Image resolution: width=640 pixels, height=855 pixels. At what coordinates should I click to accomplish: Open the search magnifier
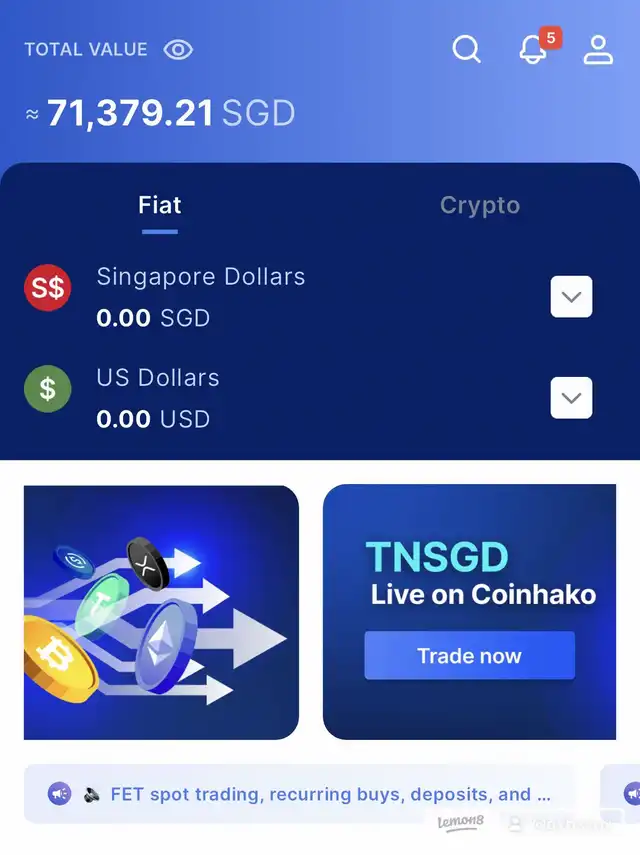(x=466, y=48)
